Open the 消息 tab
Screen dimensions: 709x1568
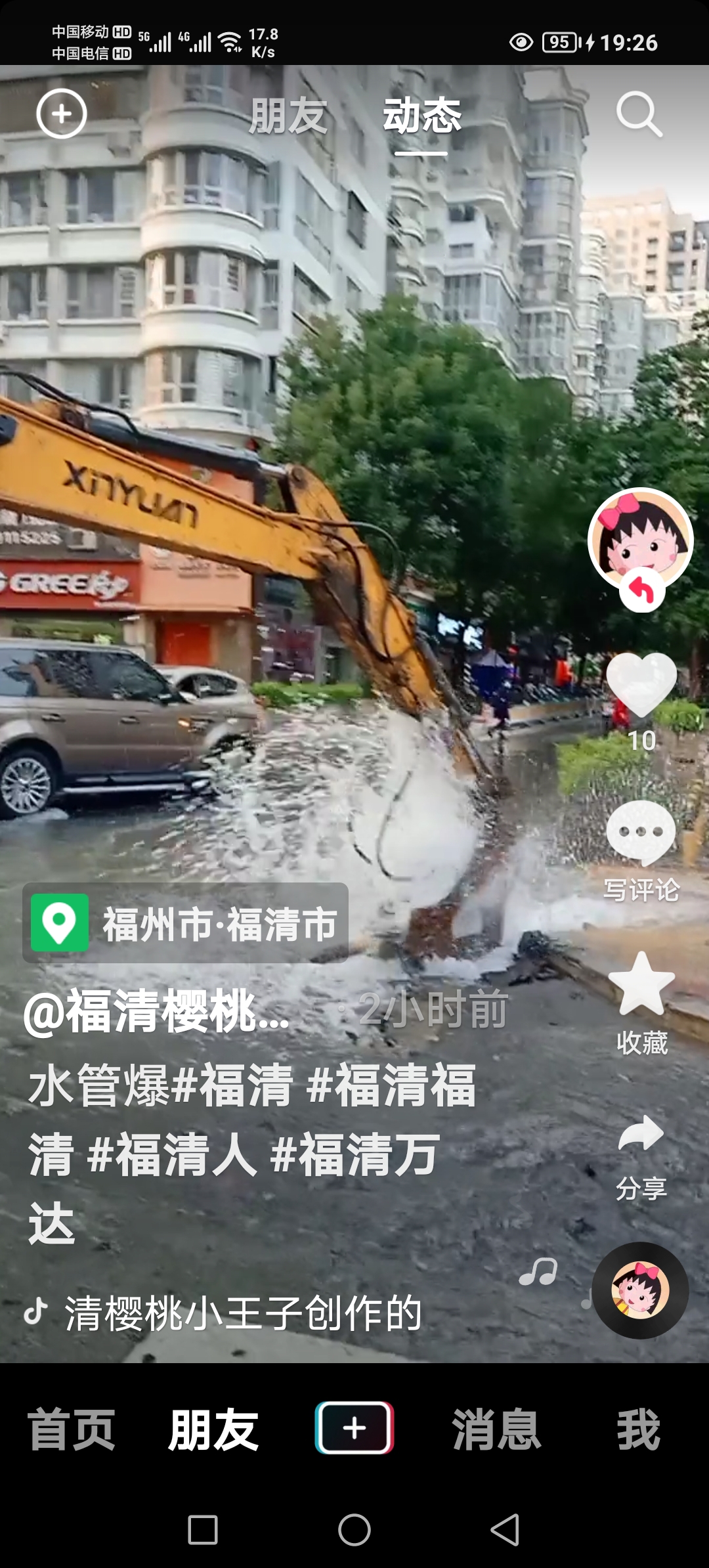tap(496, 1429)
